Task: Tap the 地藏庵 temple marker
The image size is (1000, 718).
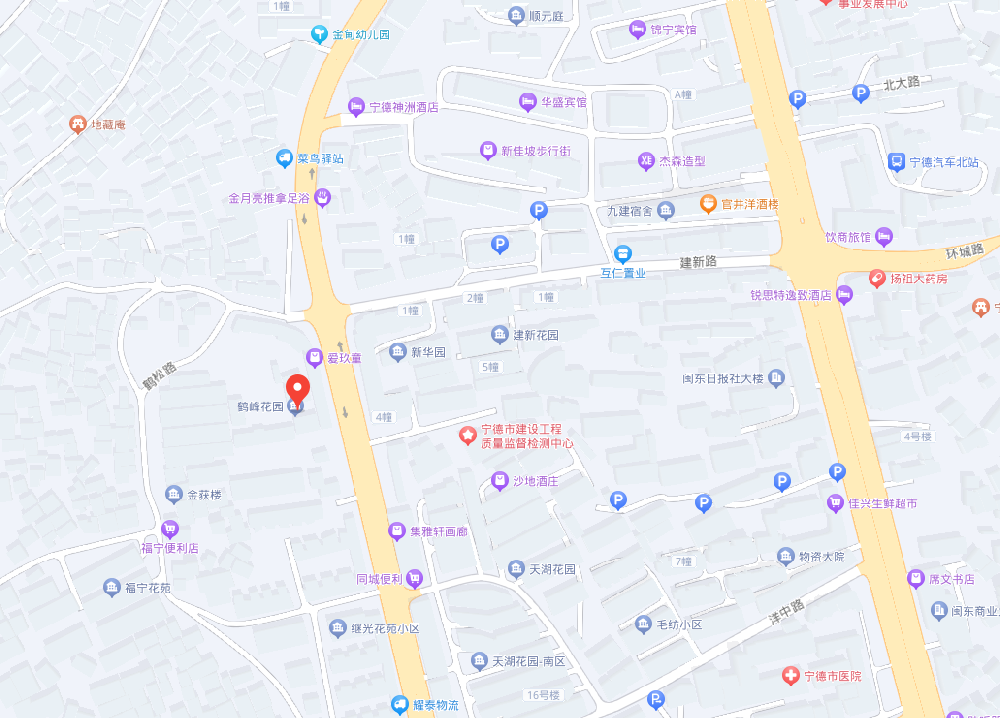Action: click(x=77, y=125)
